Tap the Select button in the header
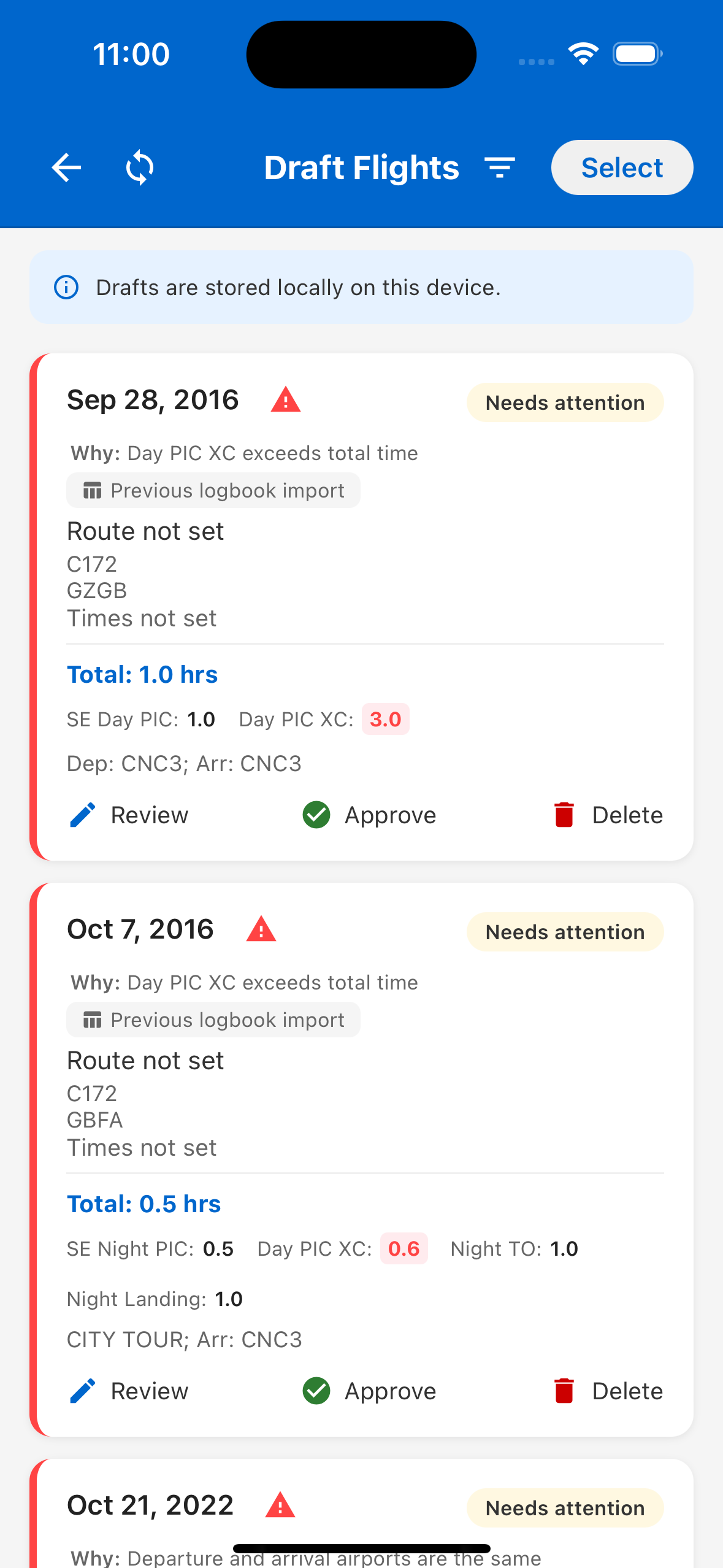The height and width of the screenshot is (1568, 723). 621,167
